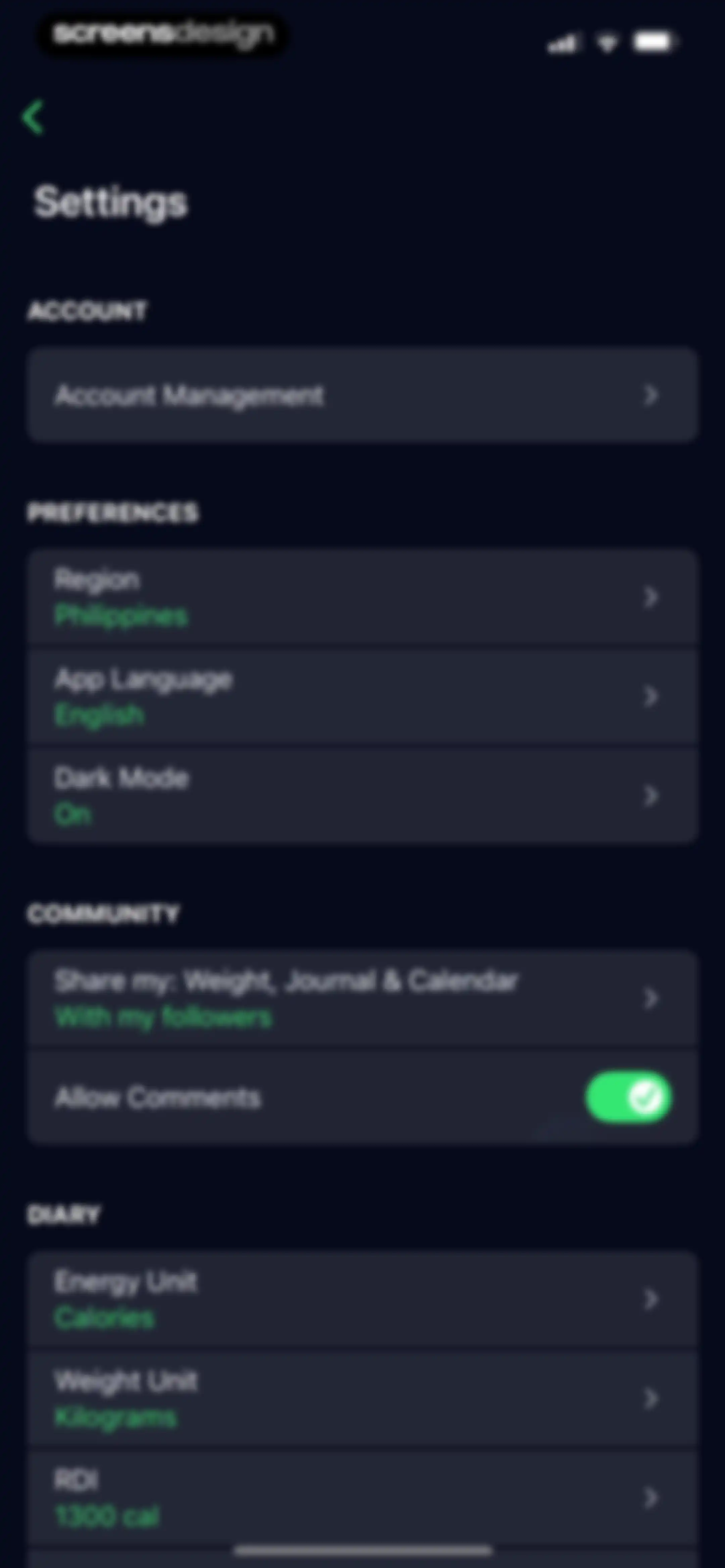Change the Weight Unit setting
Screen dimensions: 725x1568
point(362,1398)
